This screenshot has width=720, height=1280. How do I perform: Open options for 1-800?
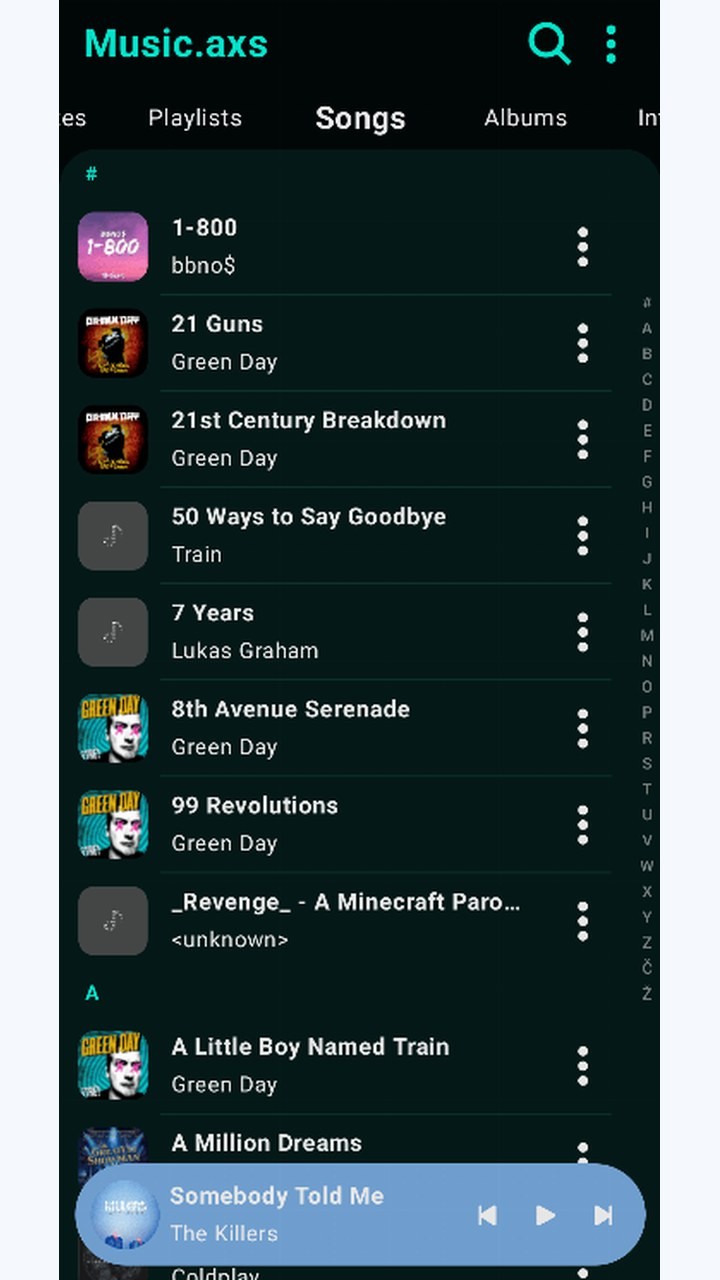click(x=583, y=247)
